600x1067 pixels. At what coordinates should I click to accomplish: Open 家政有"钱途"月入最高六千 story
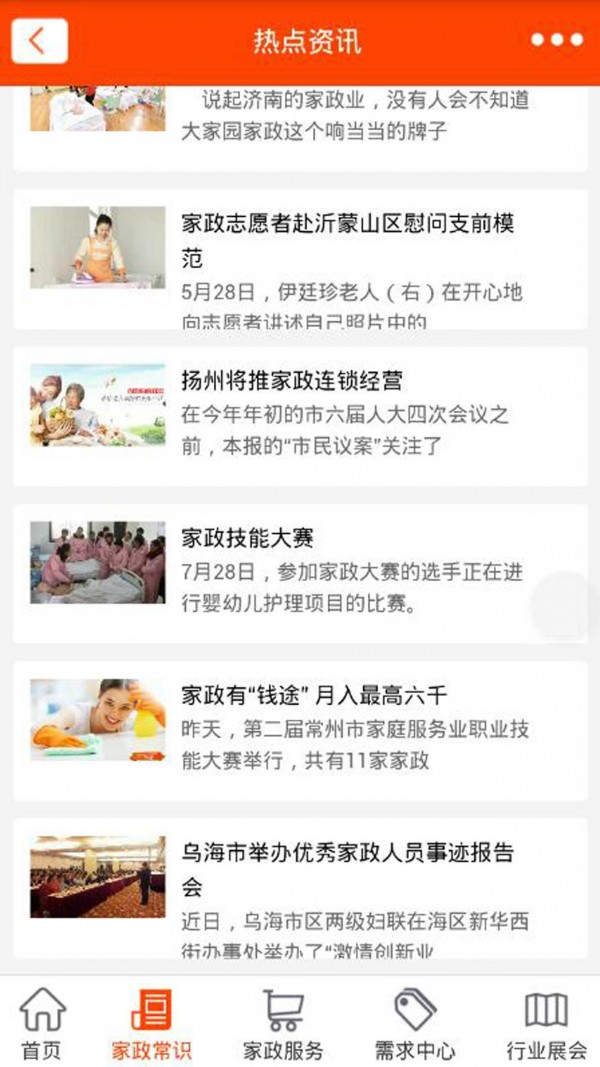pos(300,730)
